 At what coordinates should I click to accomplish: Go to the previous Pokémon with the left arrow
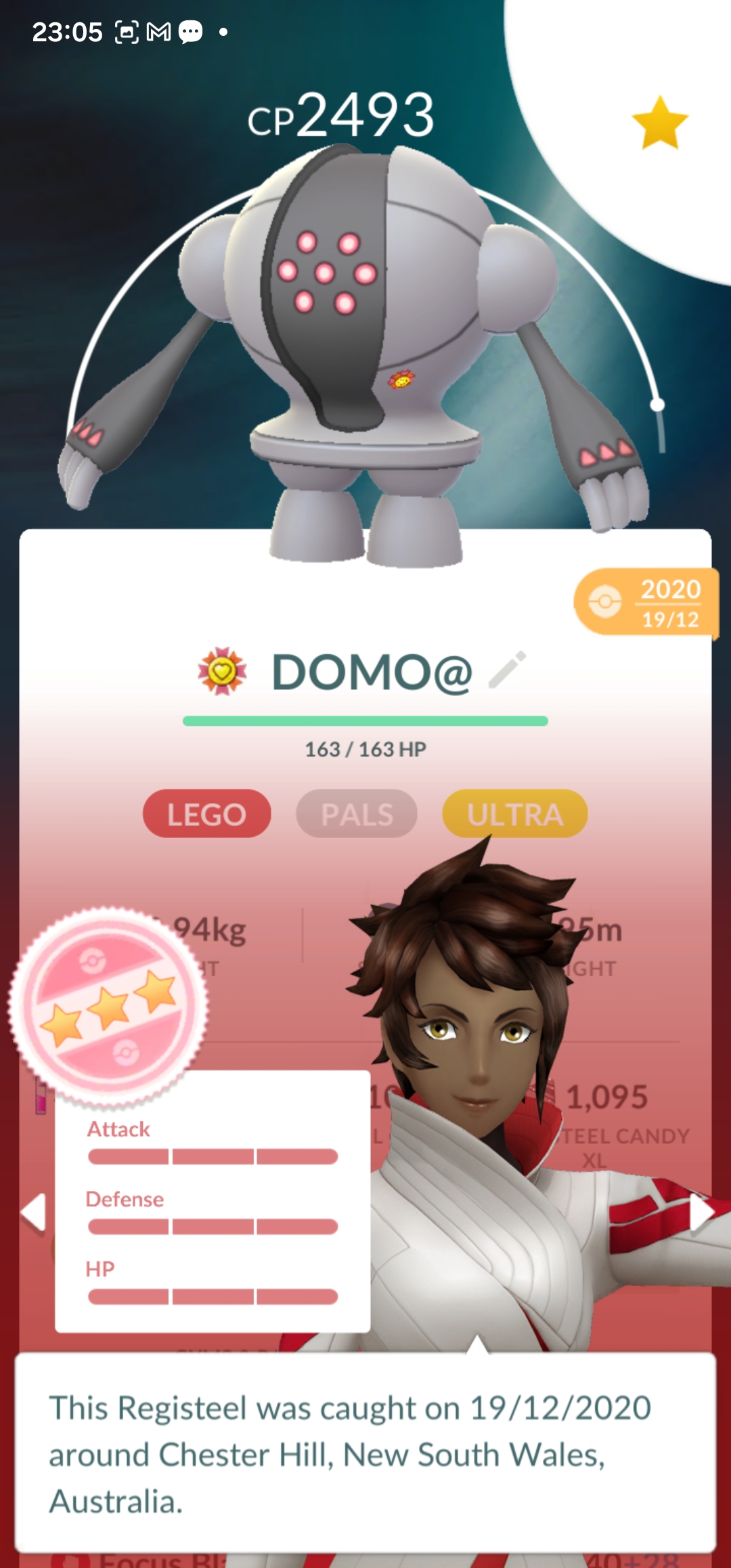pos(32,1212)
